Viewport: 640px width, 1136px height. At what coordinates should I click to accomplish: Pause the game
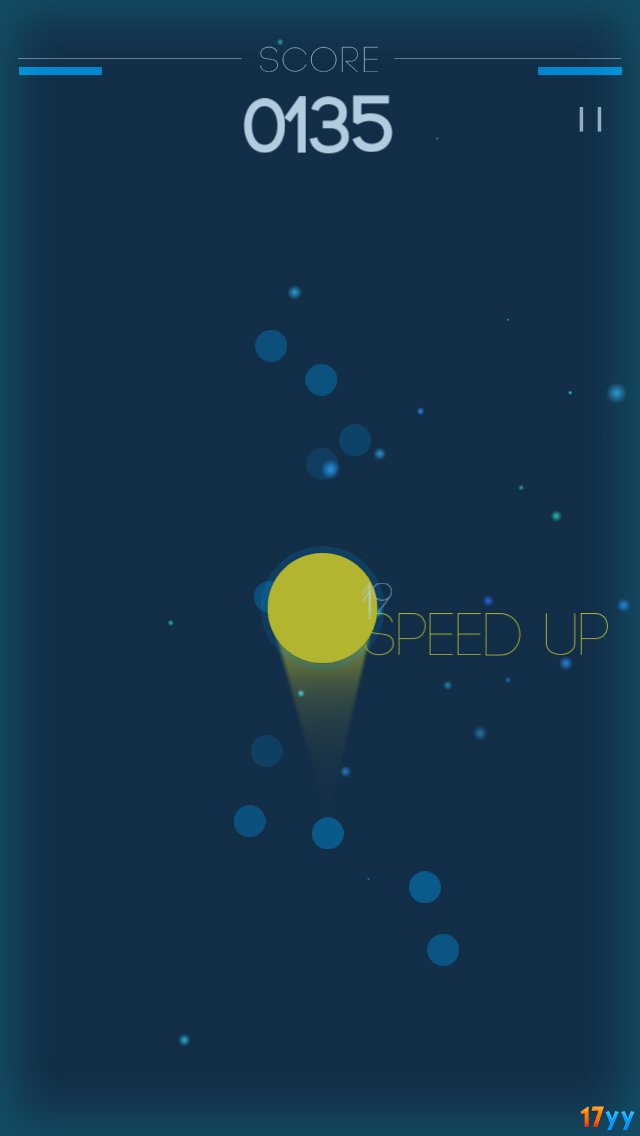591,120
